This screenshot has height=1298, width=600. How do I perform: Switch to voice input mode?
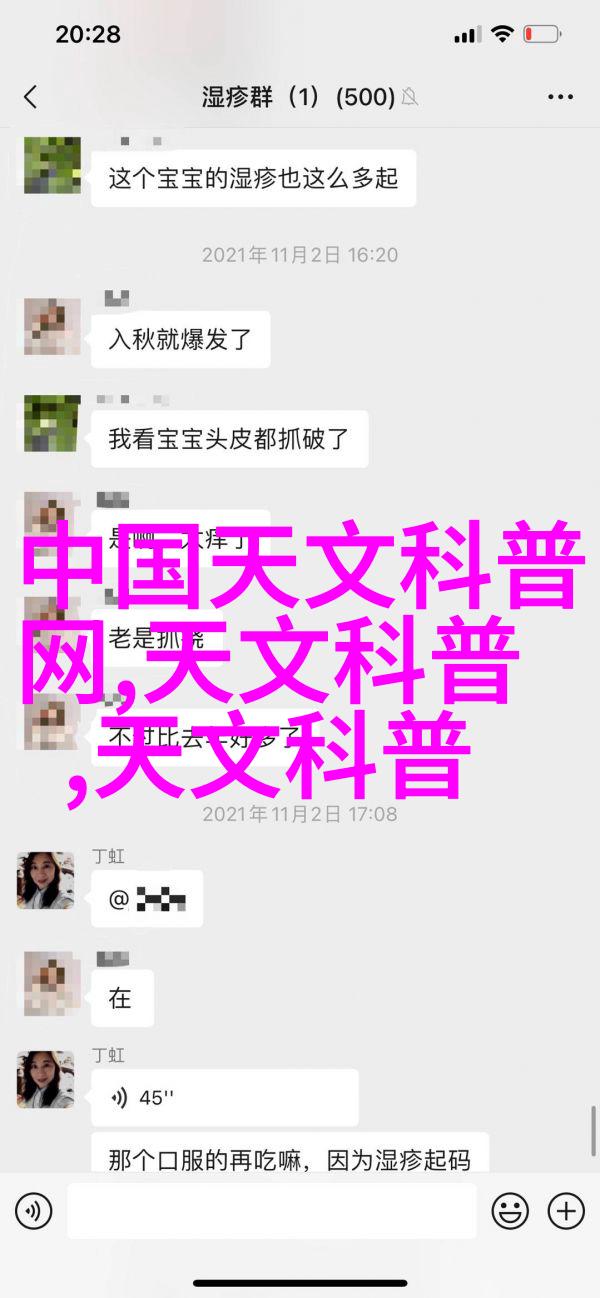click(33, 1212)
